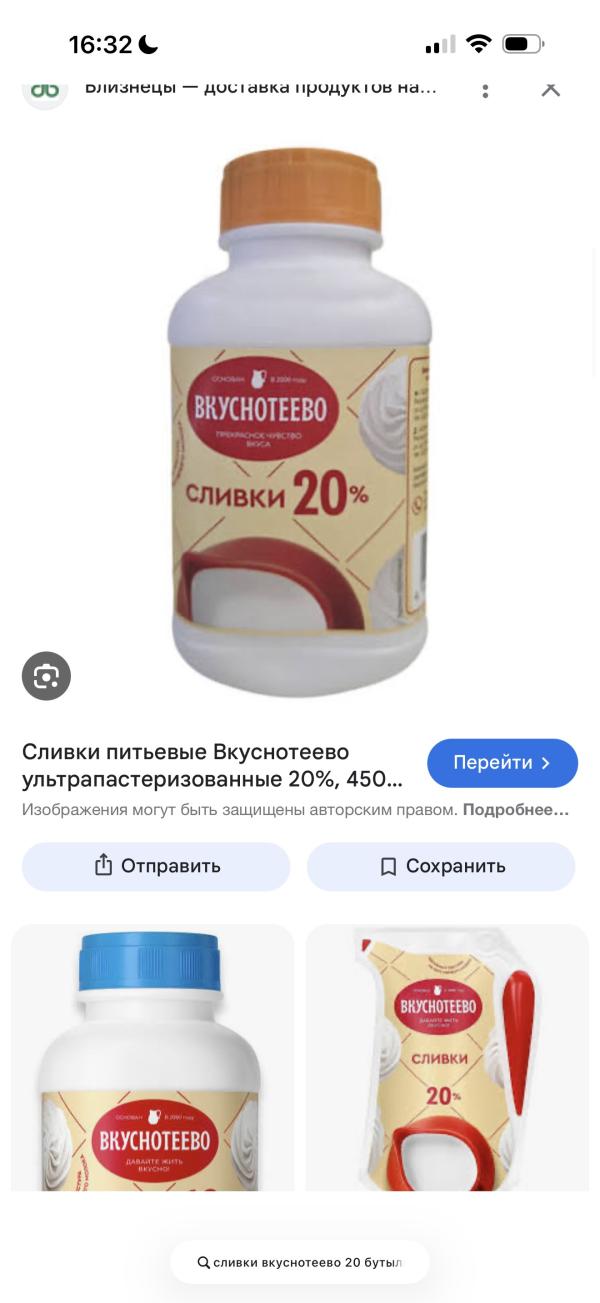This screenshot has width=600, height=1303.
Task: Share the image via Отправить
Action: (156, 866)
